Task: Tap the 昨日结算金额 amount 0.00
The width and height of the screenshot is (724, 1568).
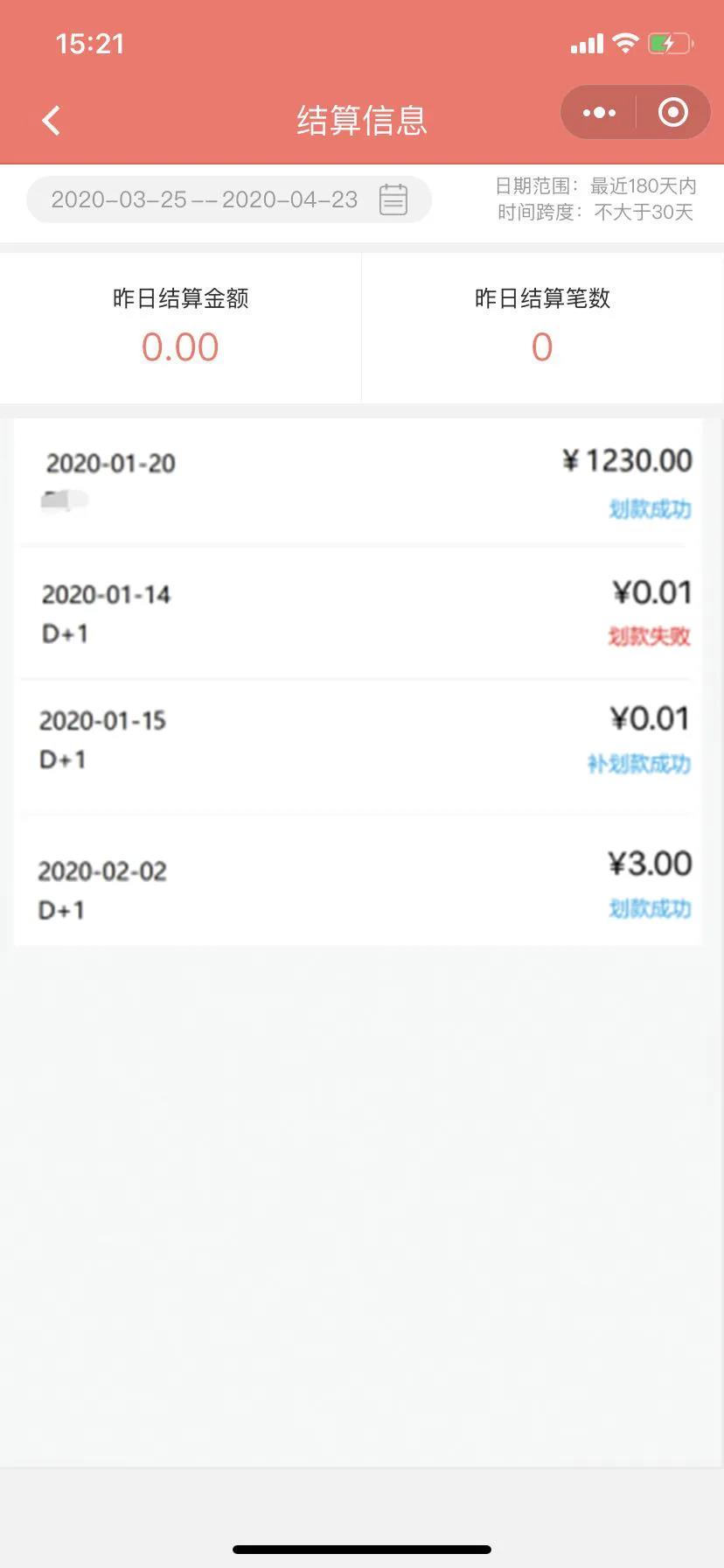Action: [180, 346]
